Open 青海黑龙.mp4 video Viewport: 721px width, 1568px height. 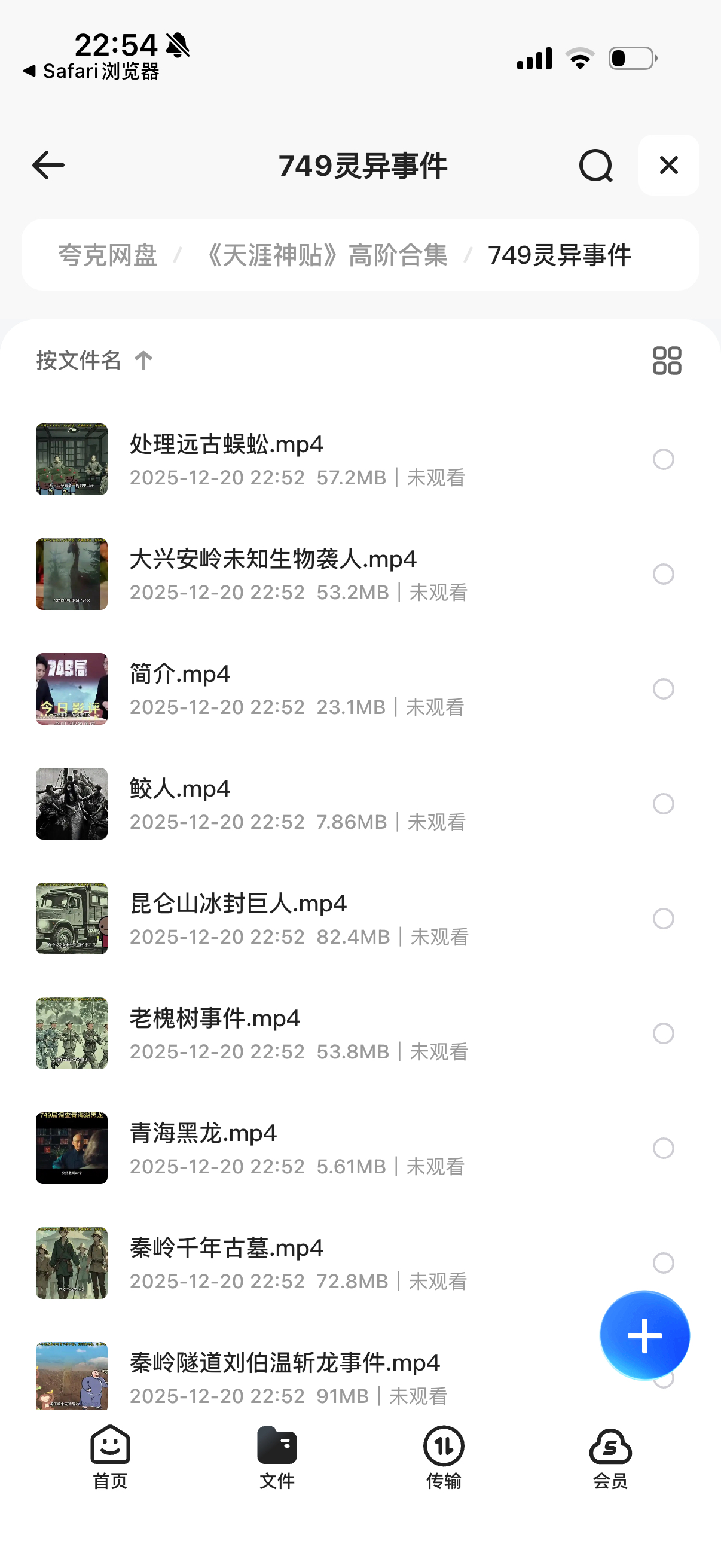(203, 1133)
